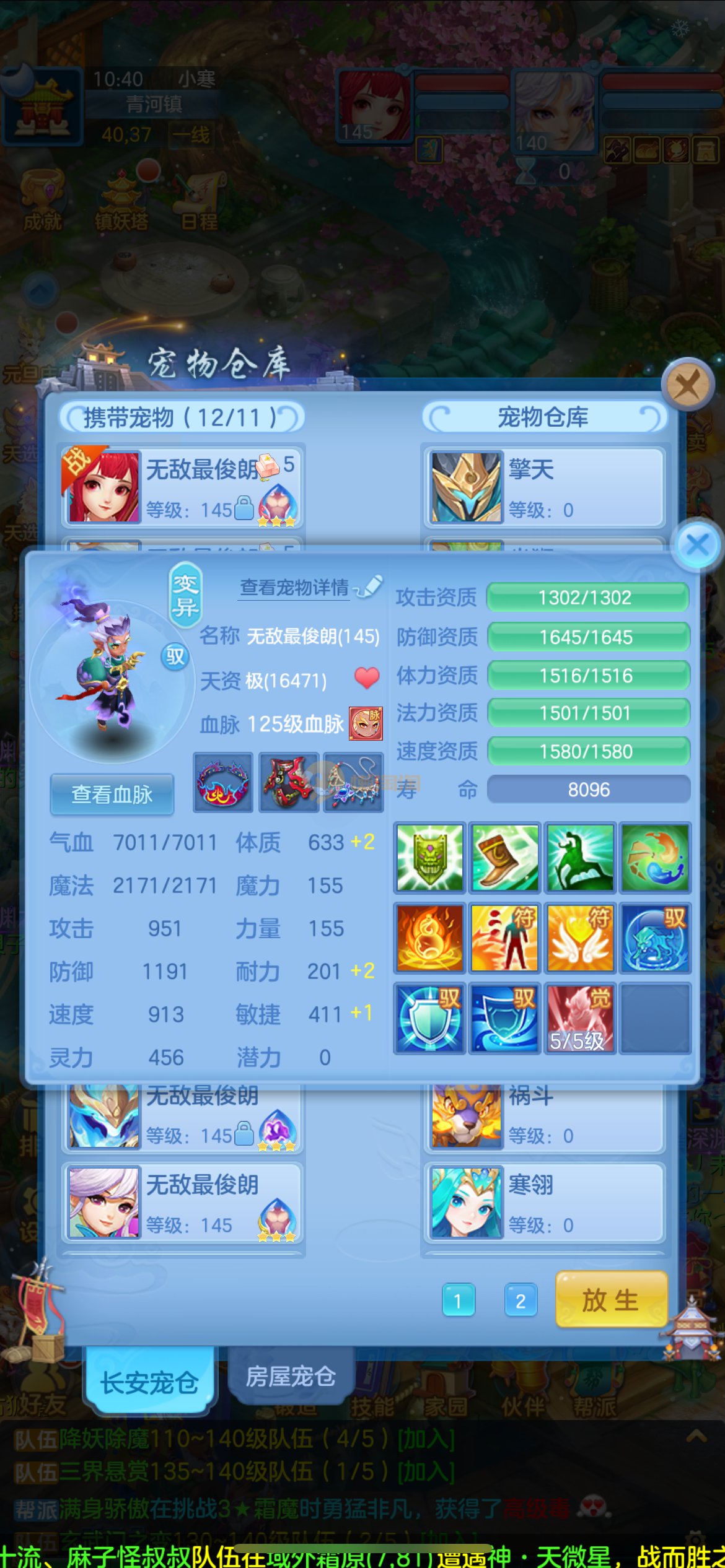
Task: Tap the 放生 release button
Action: click(611, 1300)
